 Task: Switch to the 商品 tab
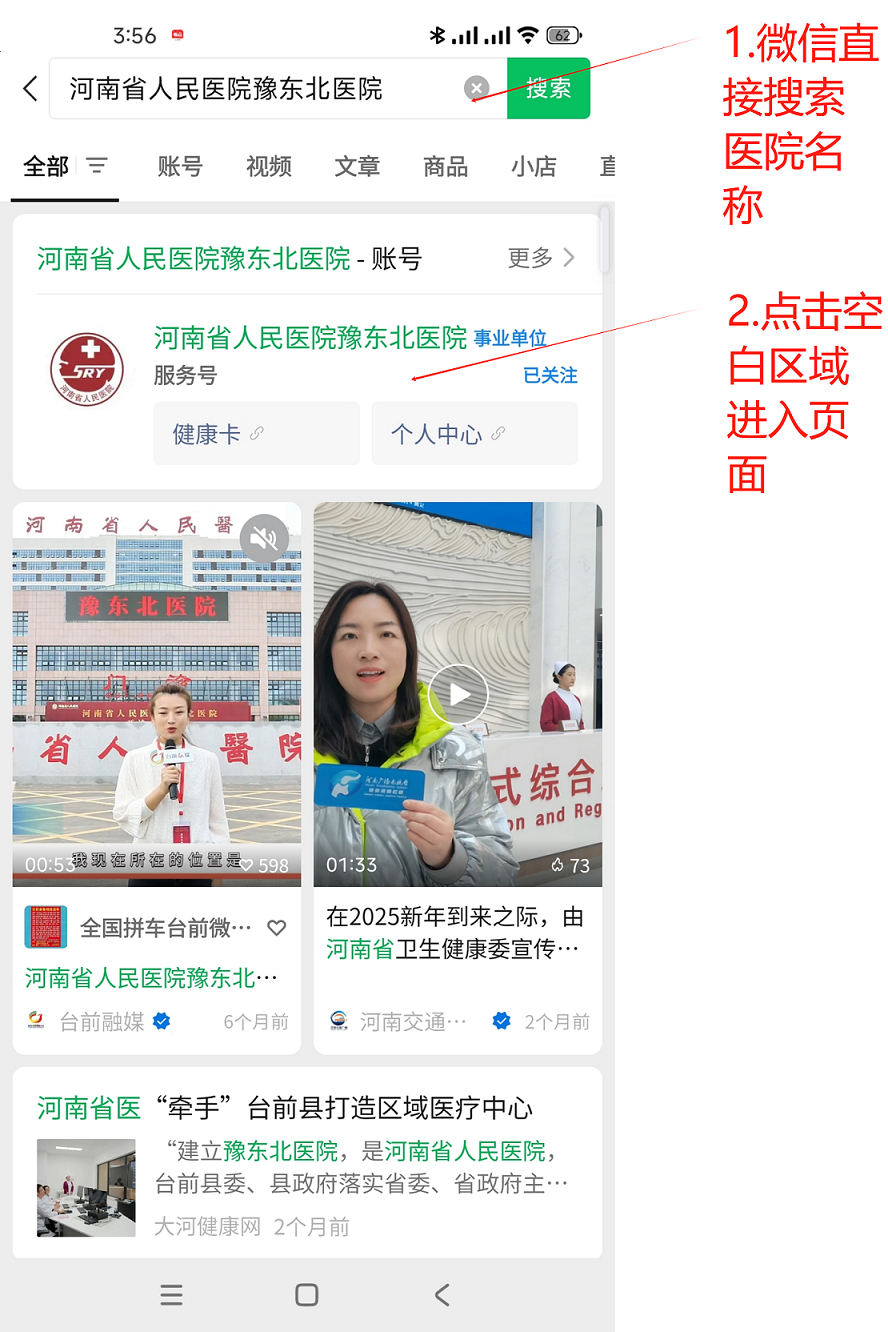click(x=445, y=167)
